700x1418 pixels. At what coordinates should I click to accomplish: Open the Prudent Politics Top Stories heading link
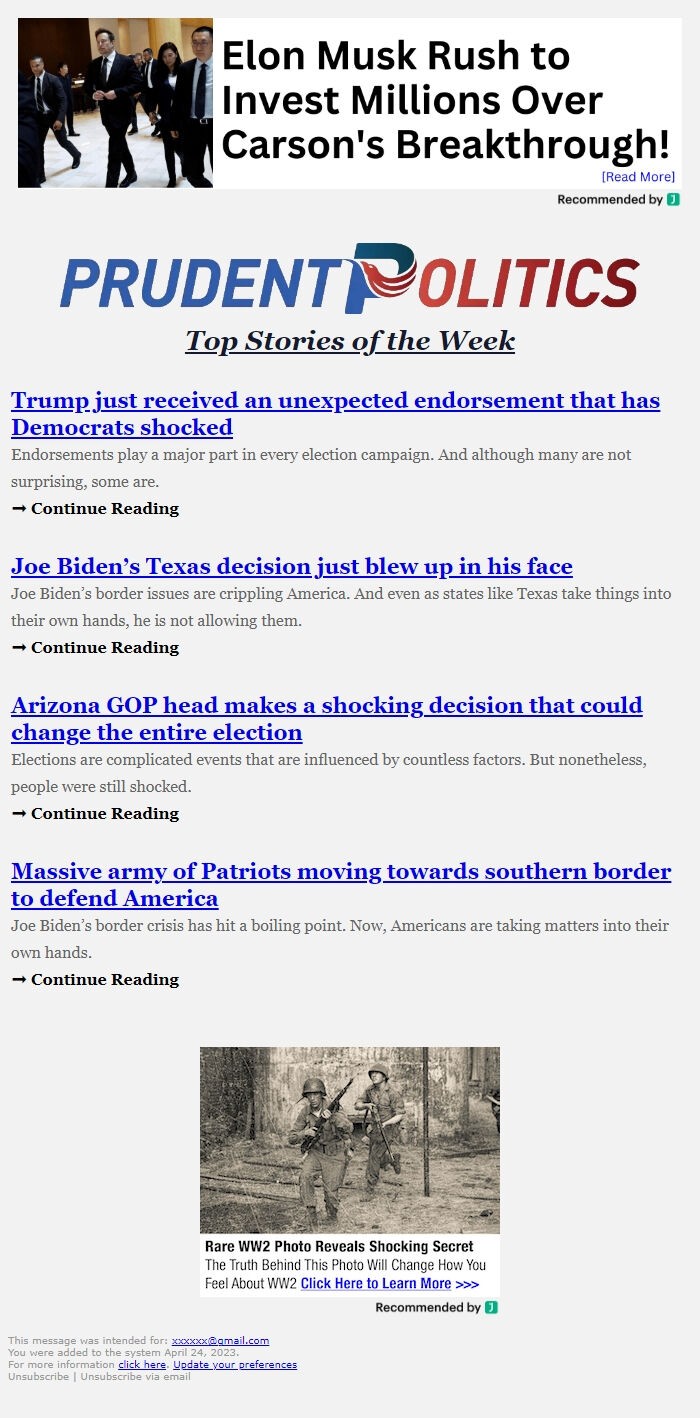[x=349, y=341]
